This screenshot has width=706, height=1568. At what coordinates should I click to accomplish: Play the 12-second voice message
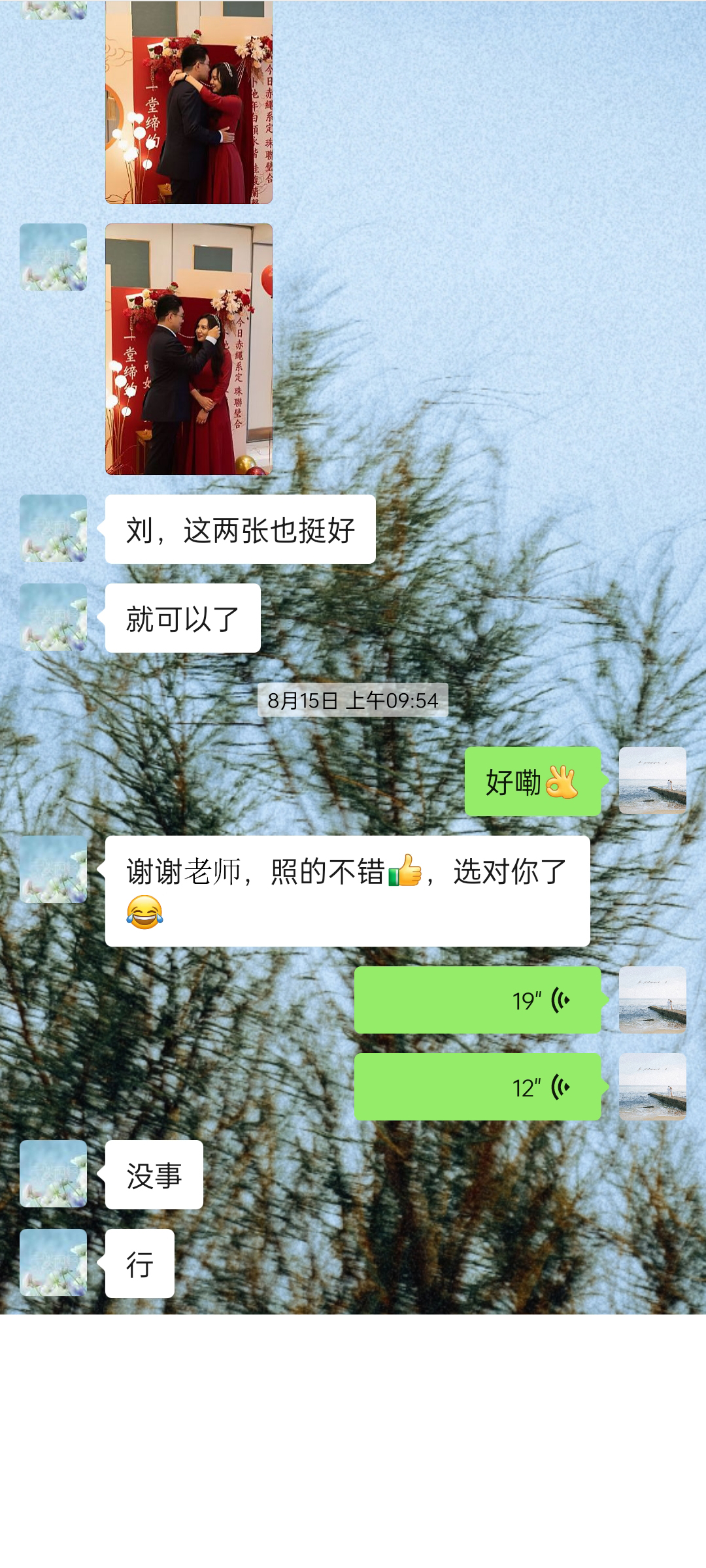477,1086
